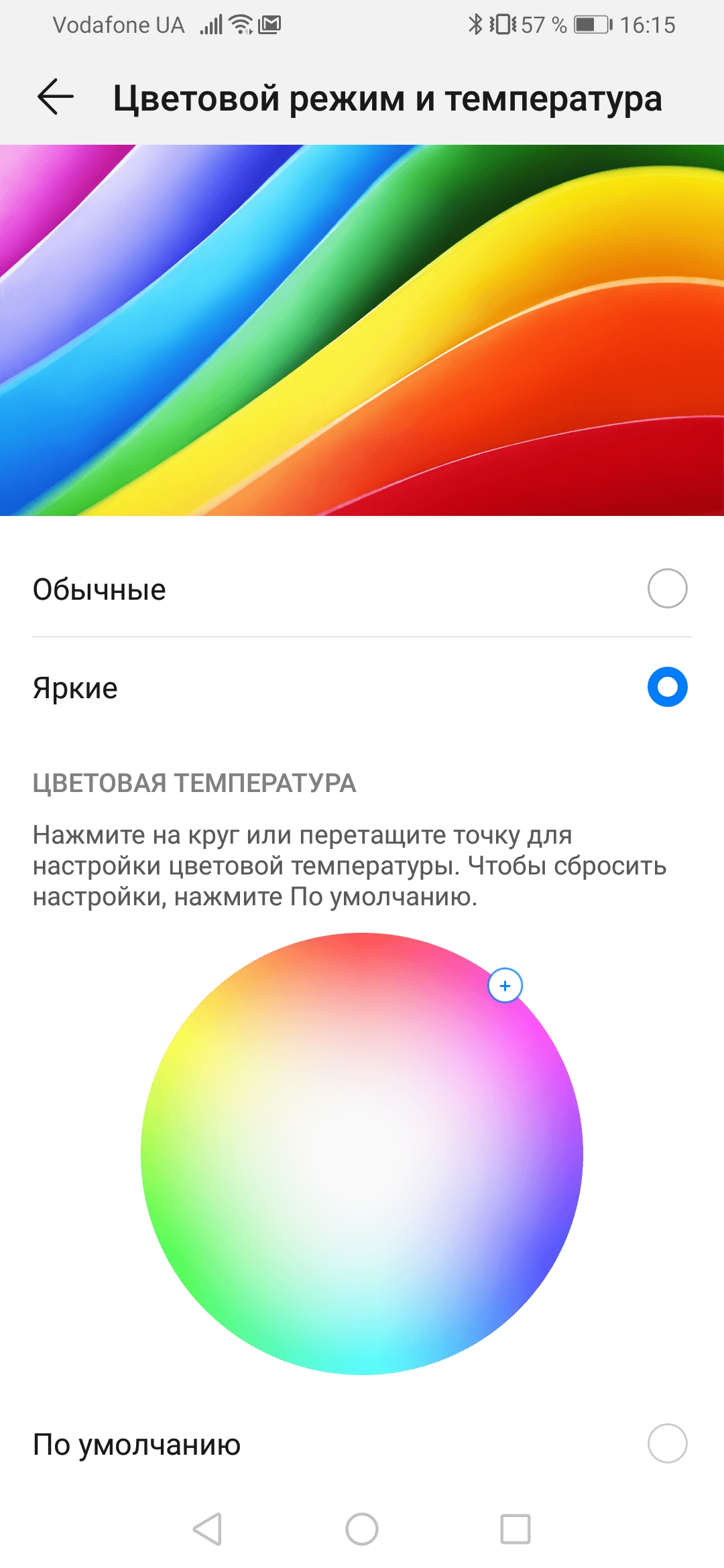Tap the message notification icon in status bar
The width and height of the screenshot is (724, 1568).
(269, 24)
